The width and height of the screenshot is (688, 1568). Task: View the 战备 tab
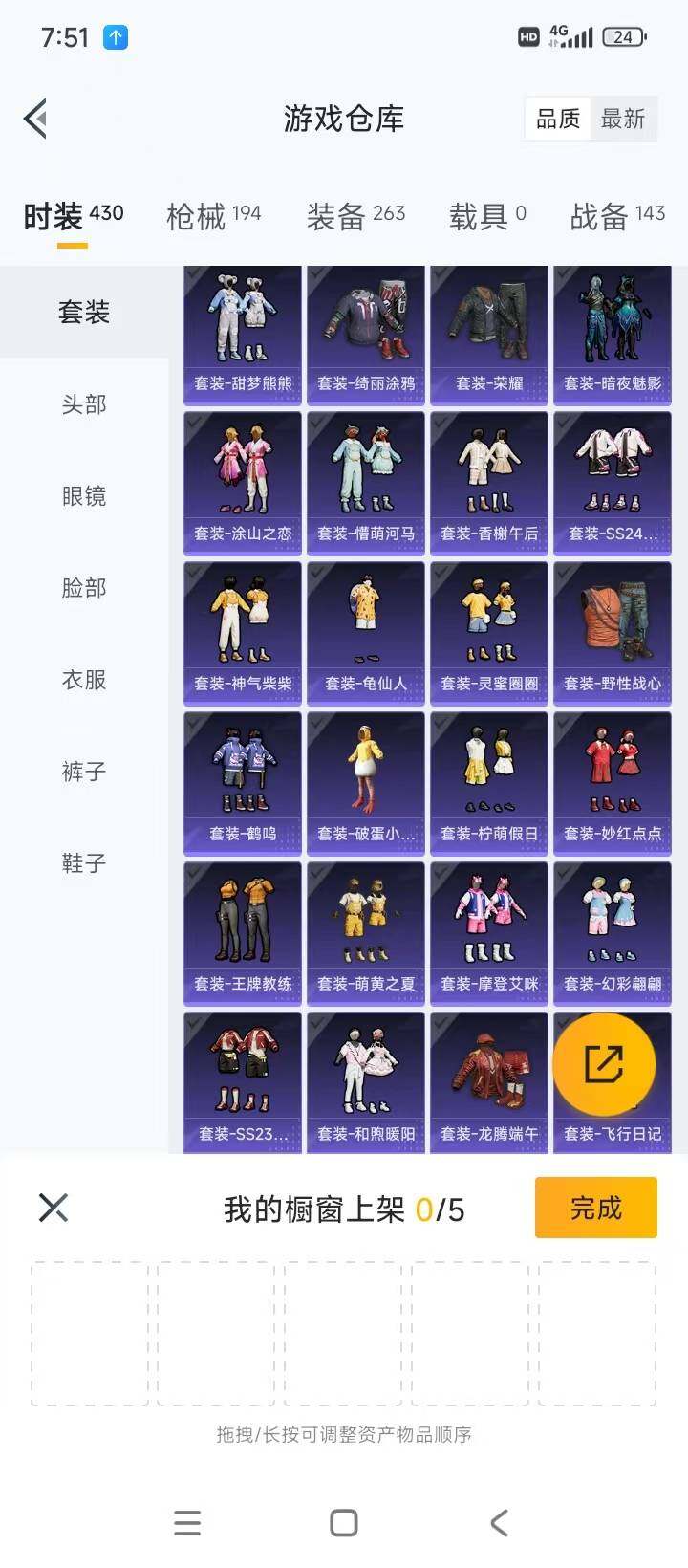[x=617, y=216]
